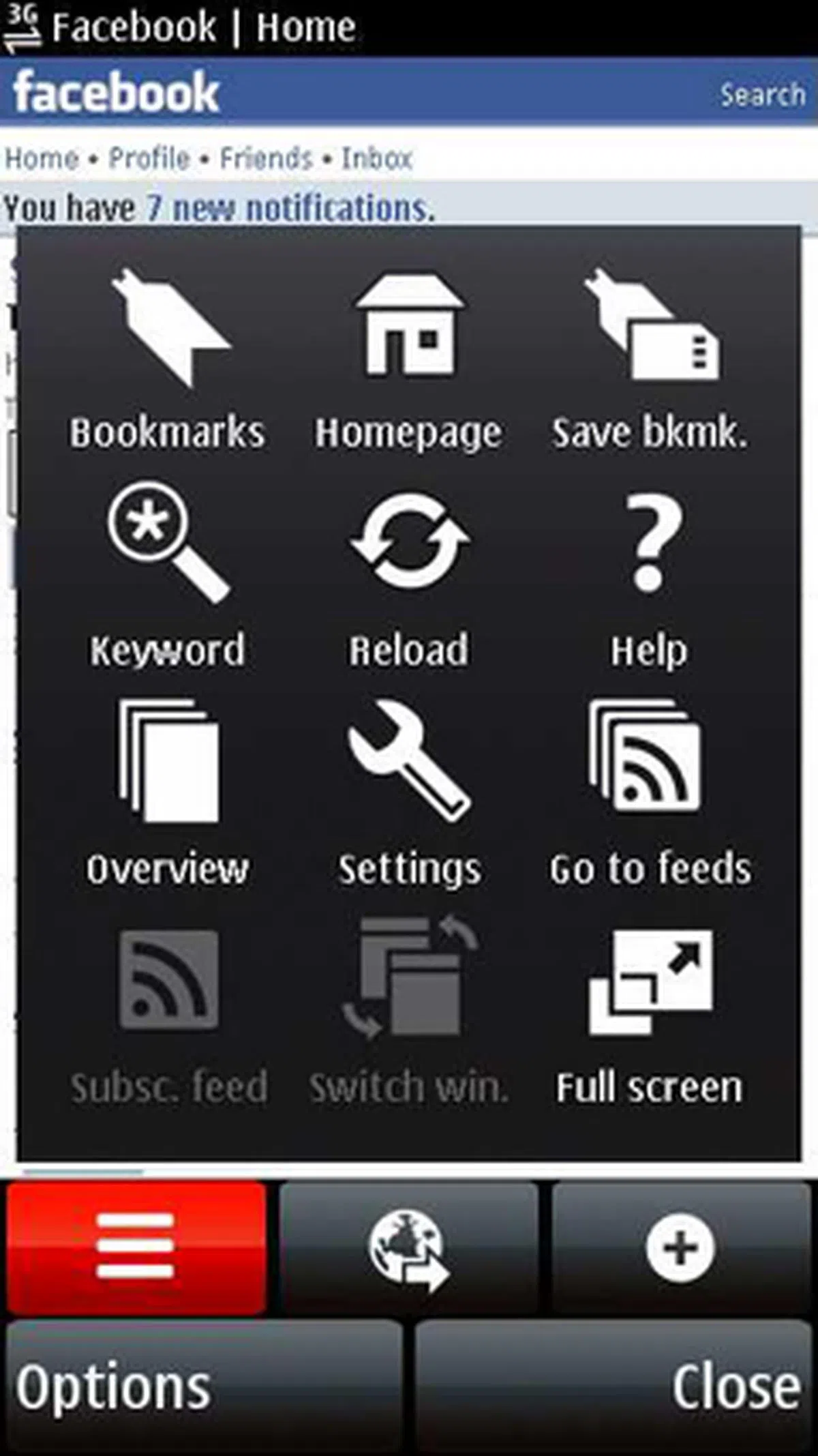Open browser Settings
818x1456 pixels.
[409, 794]
